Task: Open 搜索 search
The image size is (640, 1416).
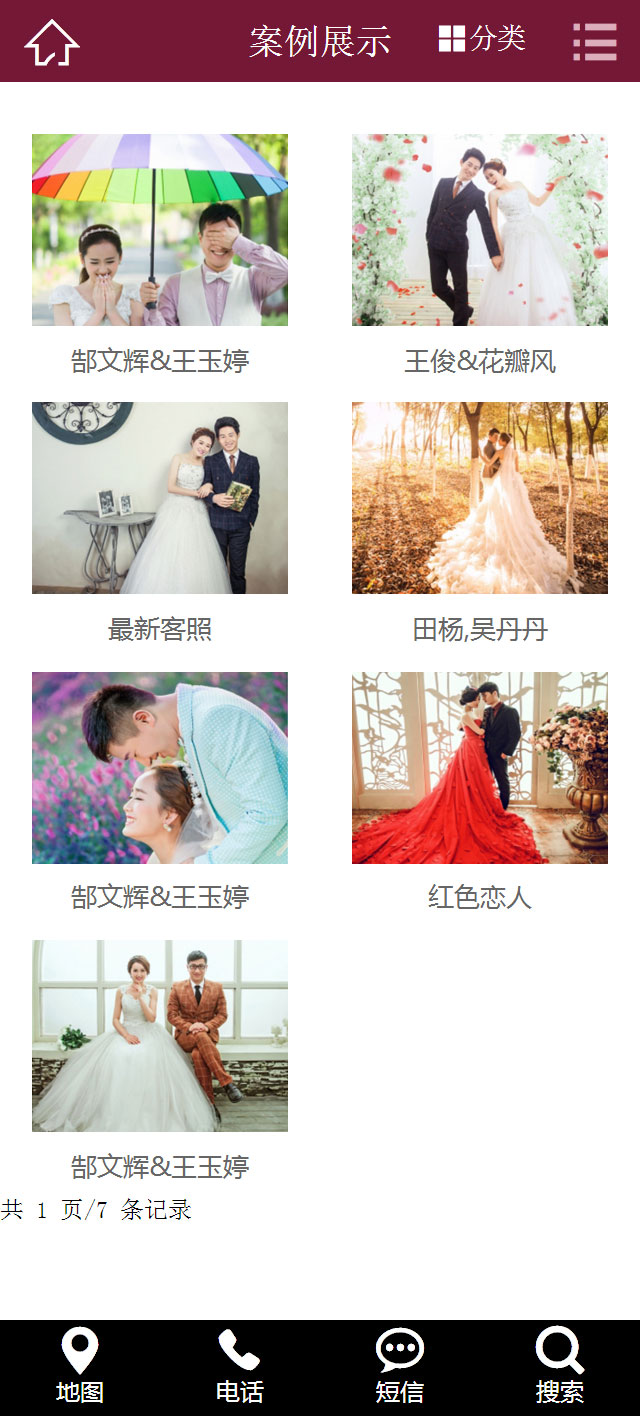Action: tap(560, 1366)
